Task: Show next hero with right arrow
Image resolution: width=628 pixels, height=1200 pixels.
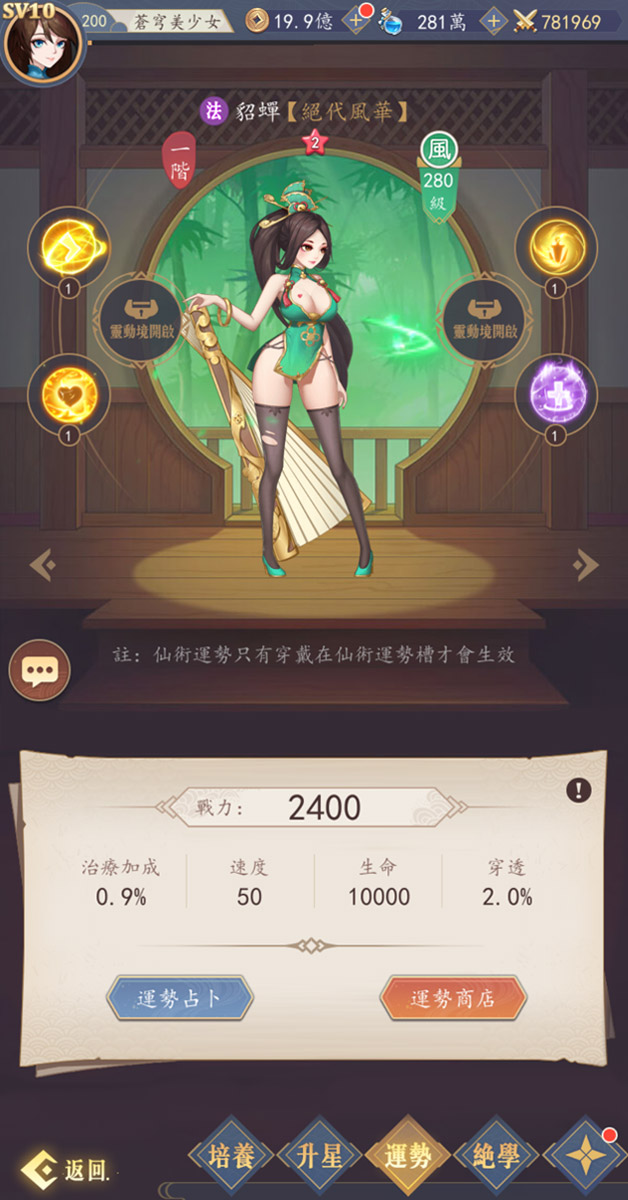Action: click(585, 565)
